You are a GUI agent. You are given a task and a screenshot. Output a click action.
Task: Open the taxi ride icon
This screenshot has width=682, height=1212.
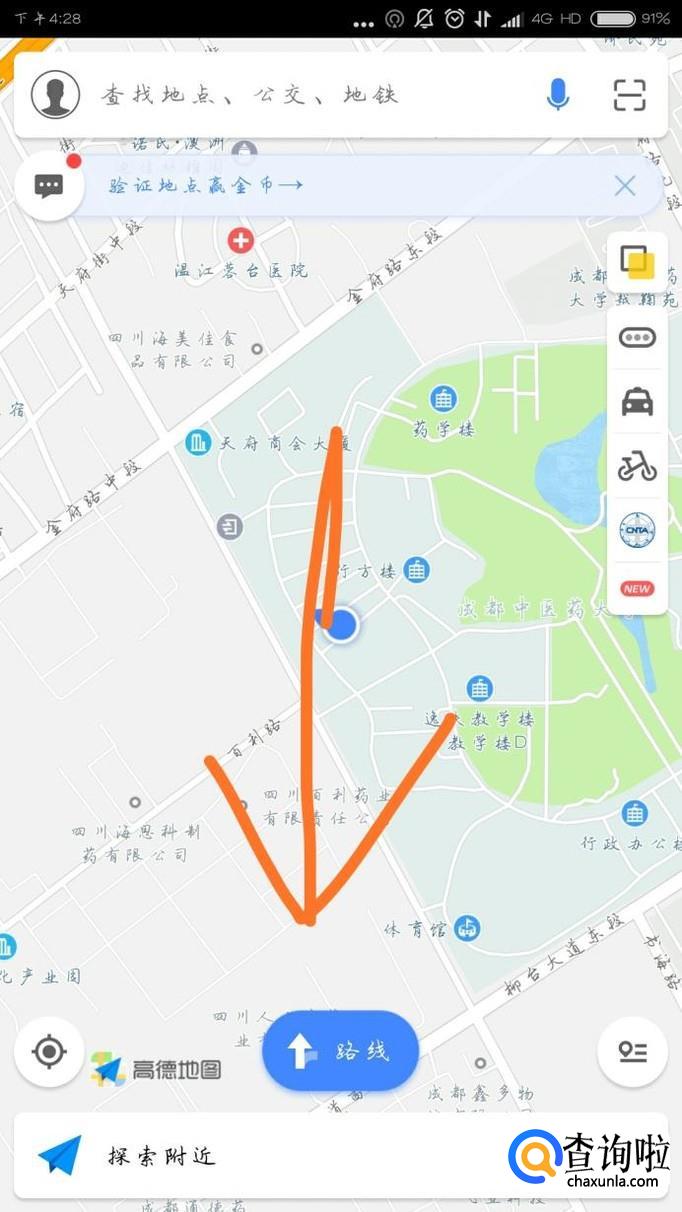[637, 402]
